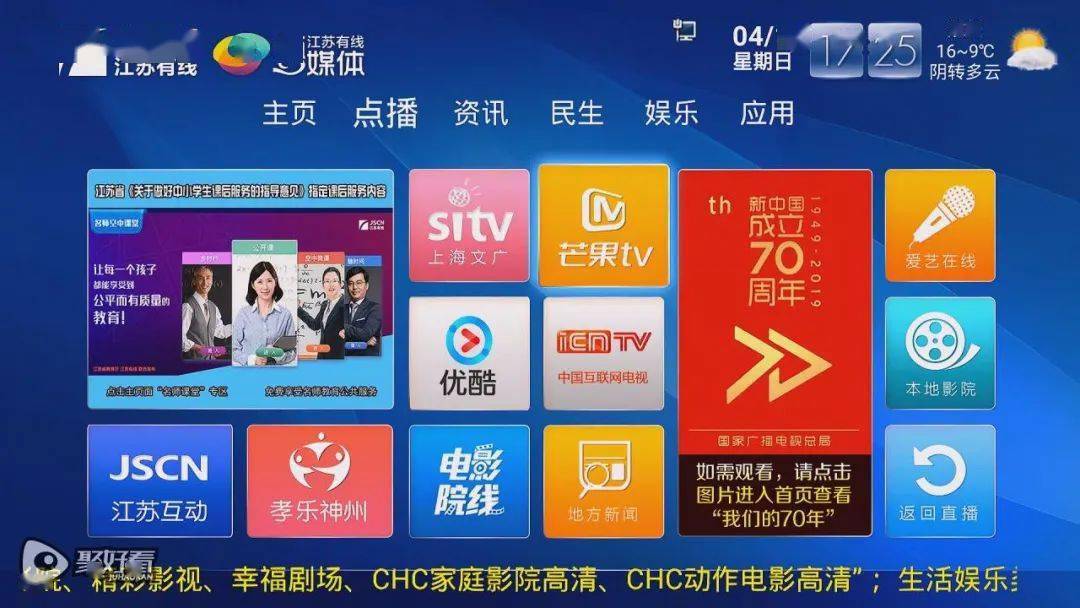Tap 返回直播 to return to live TV
This screenshot has height=608, width=1080.
coord(940,481)
